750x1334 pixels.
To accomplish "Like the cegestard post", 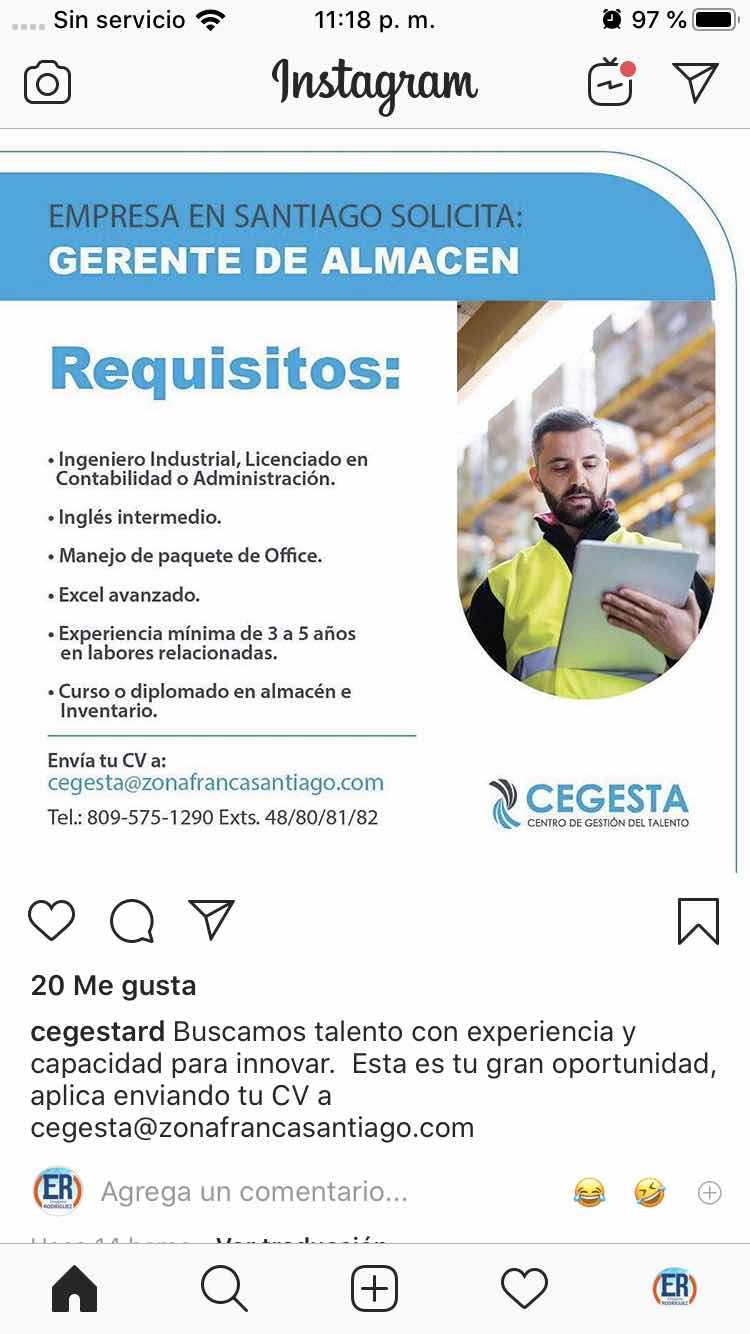I will click(x=51, y=920).
